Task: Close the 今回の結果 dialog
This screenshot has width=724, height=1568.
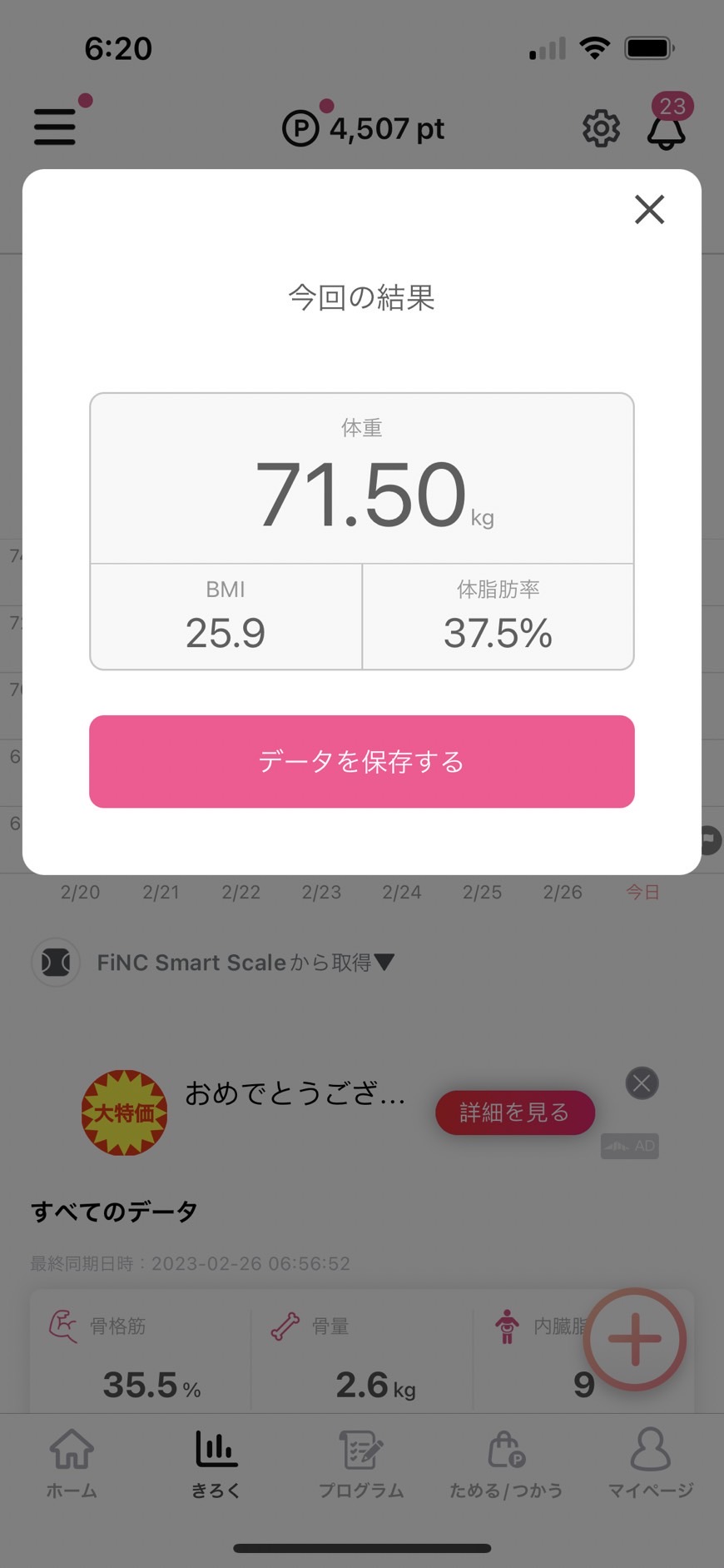Action: click(x=649, y=210)
